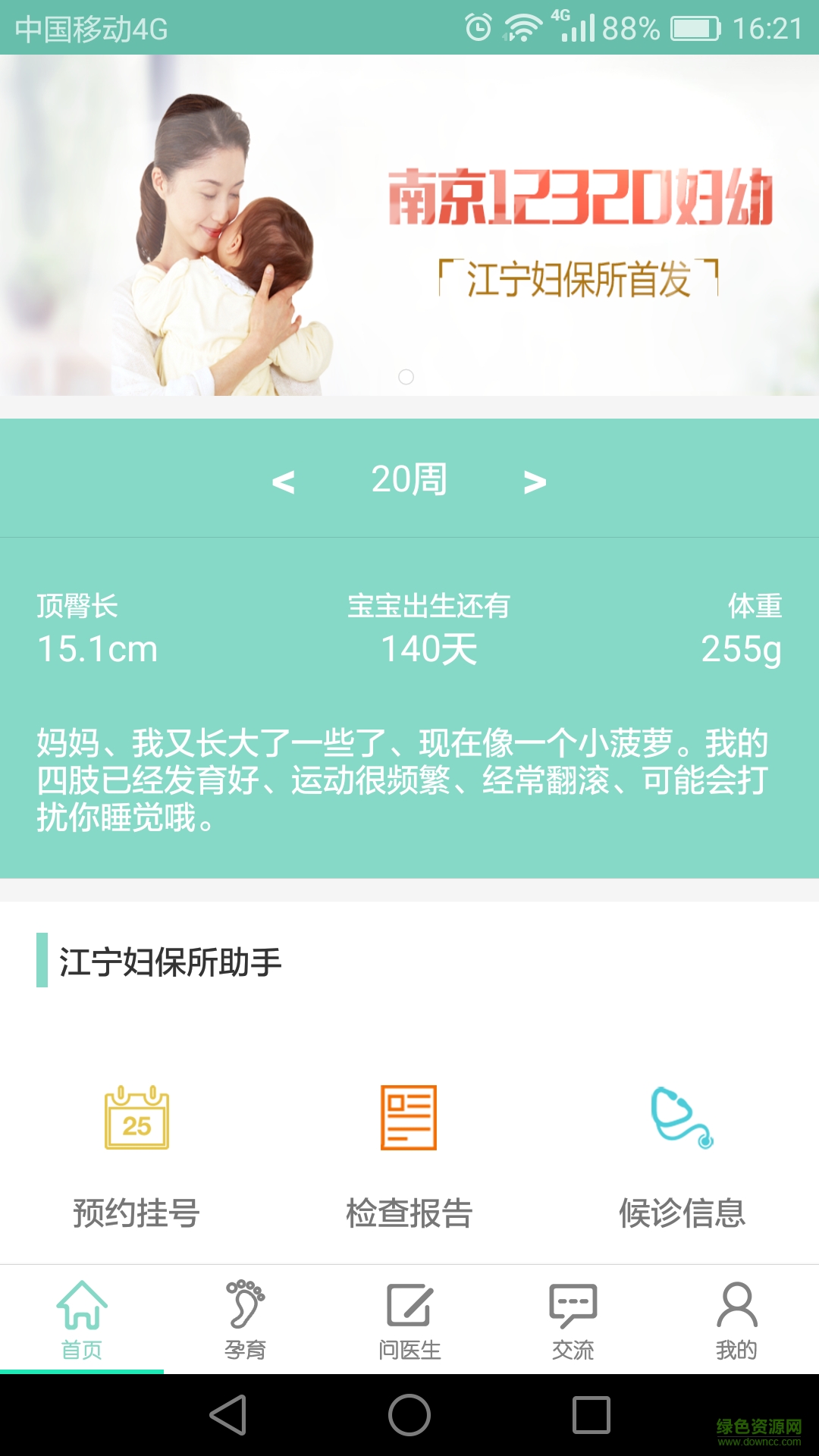Expand the 20周 week selector
The width and height of the screenshot is (819, 1456).
[x=409, y=479]
